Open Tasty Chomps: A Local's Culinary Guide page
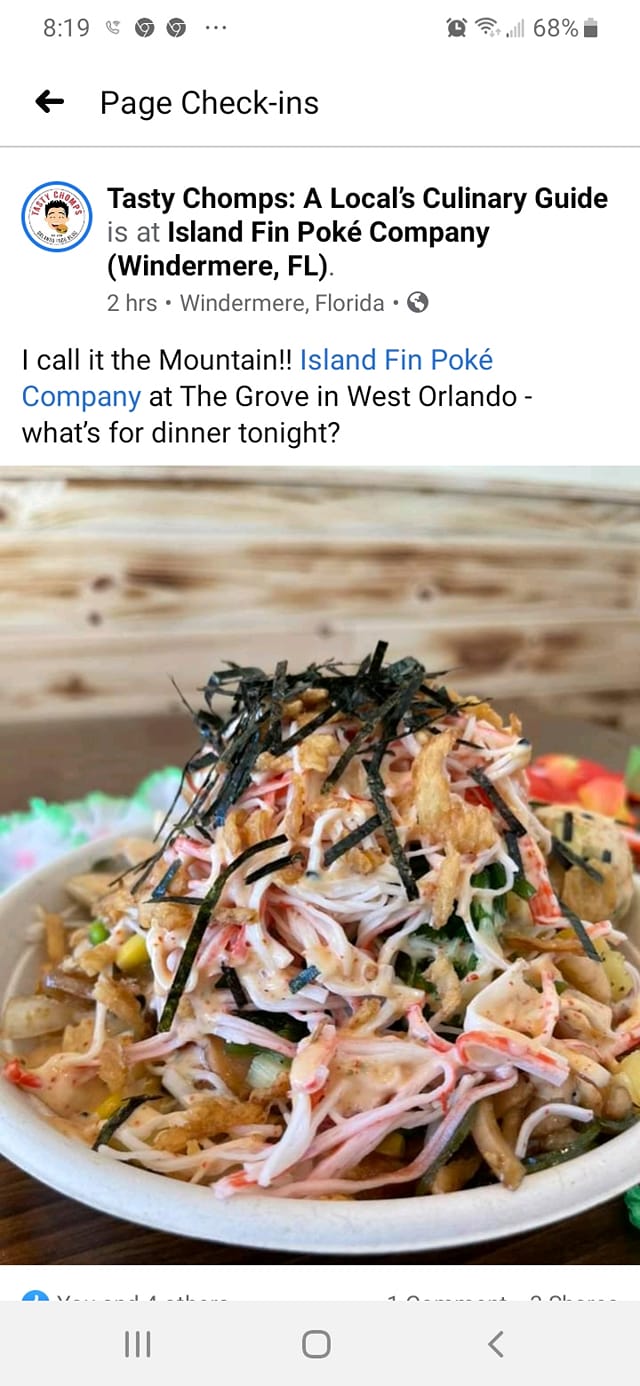This screenshot has height=1386, width=640. (x=357, y=198)
